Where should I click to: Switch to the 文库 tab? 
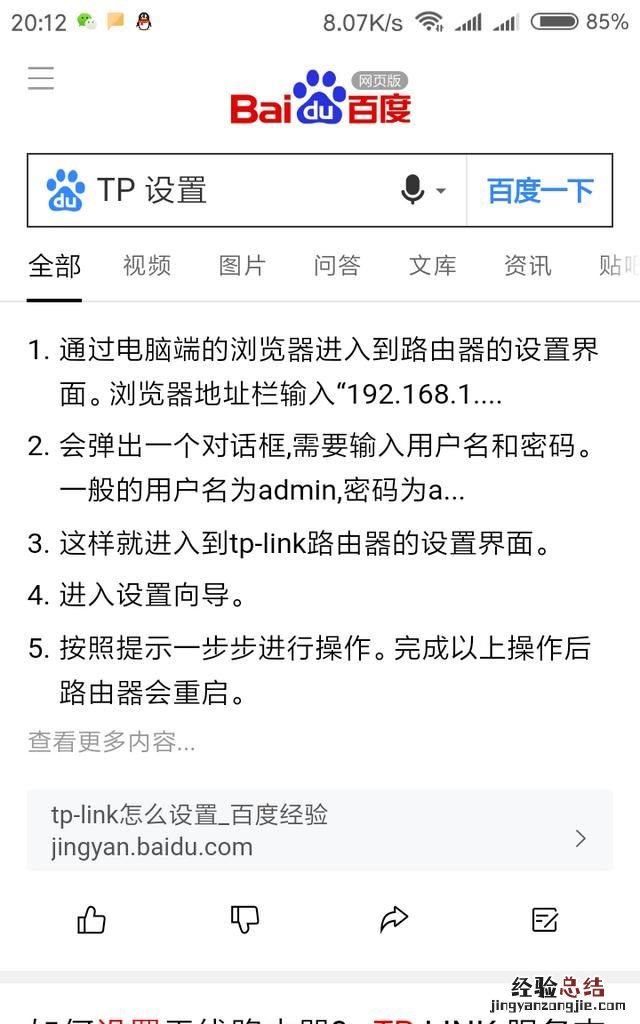pyautogui.click(x=432, y=265)
